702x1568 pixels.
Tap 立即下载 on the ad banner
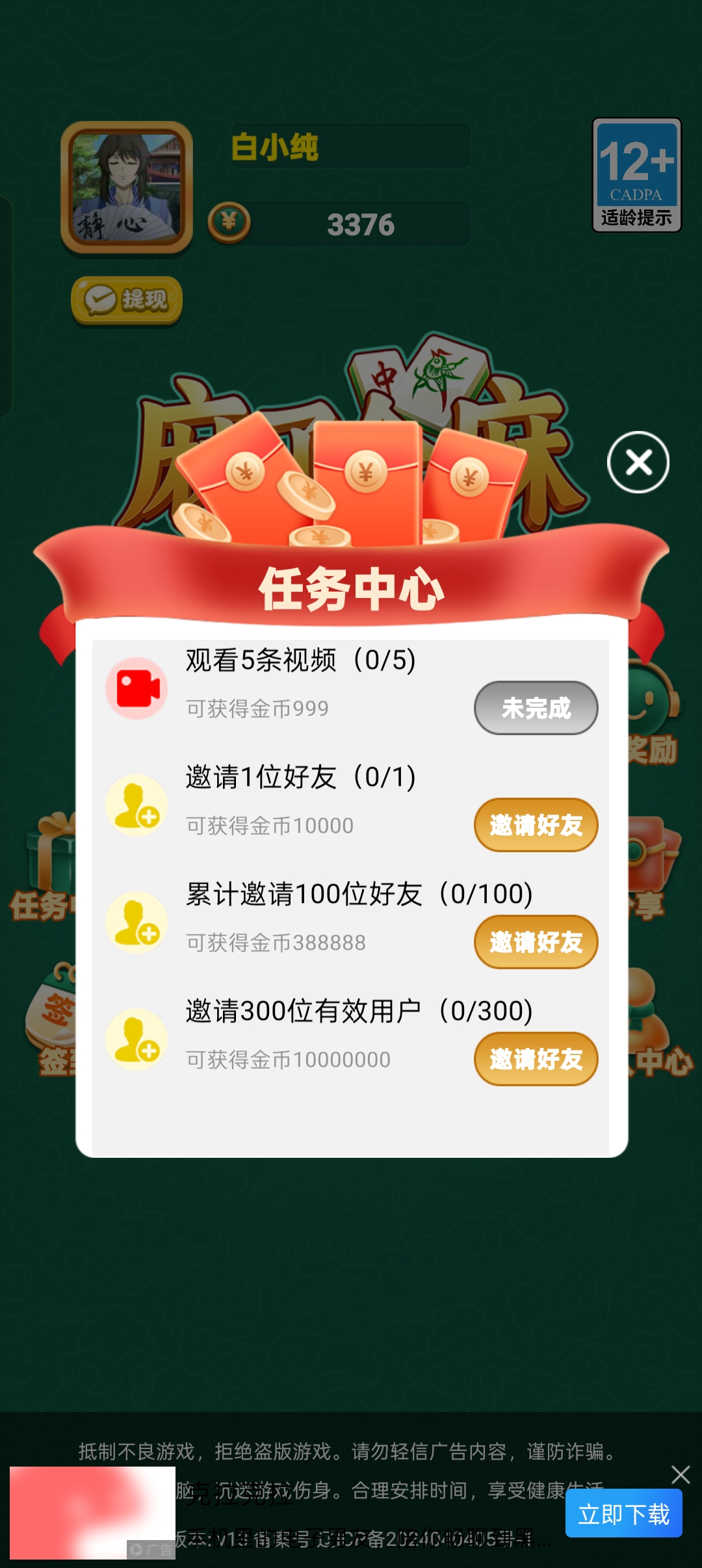click(623, 1514)
